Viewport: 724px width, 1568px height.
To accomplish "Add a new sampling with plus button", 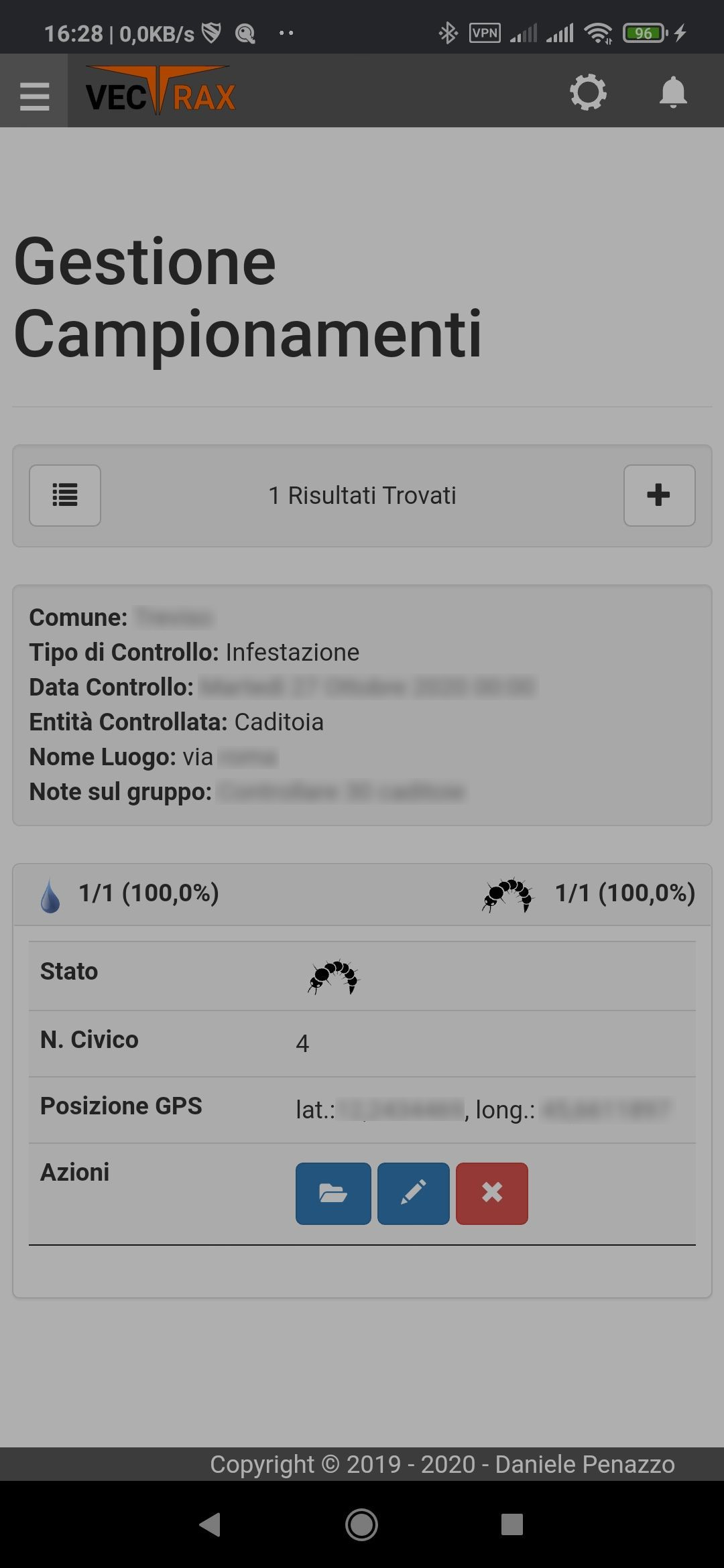I will (x=659, y=495).
